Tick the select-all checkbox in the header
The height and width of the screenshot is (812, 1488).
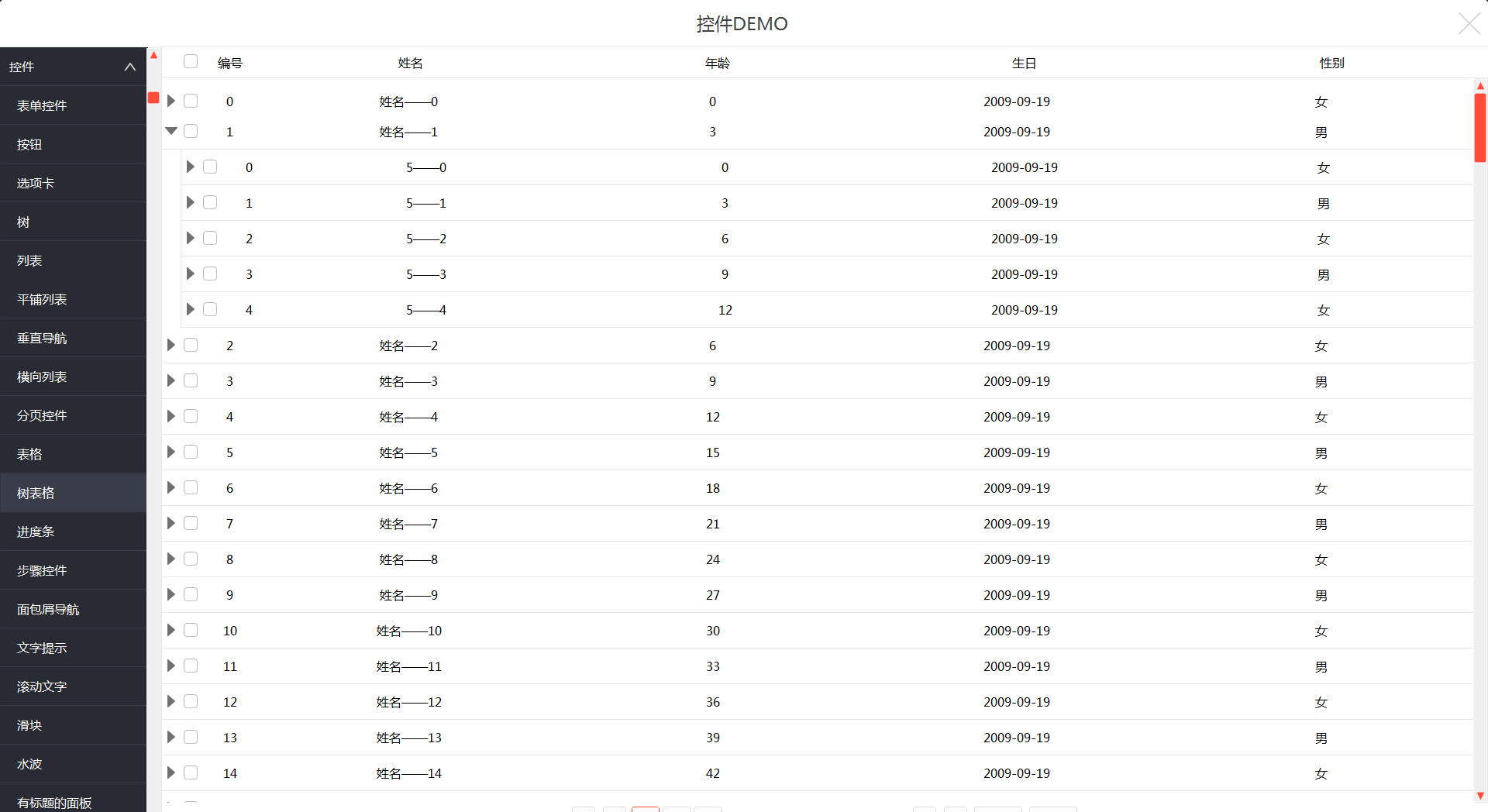tap(191, 62)
